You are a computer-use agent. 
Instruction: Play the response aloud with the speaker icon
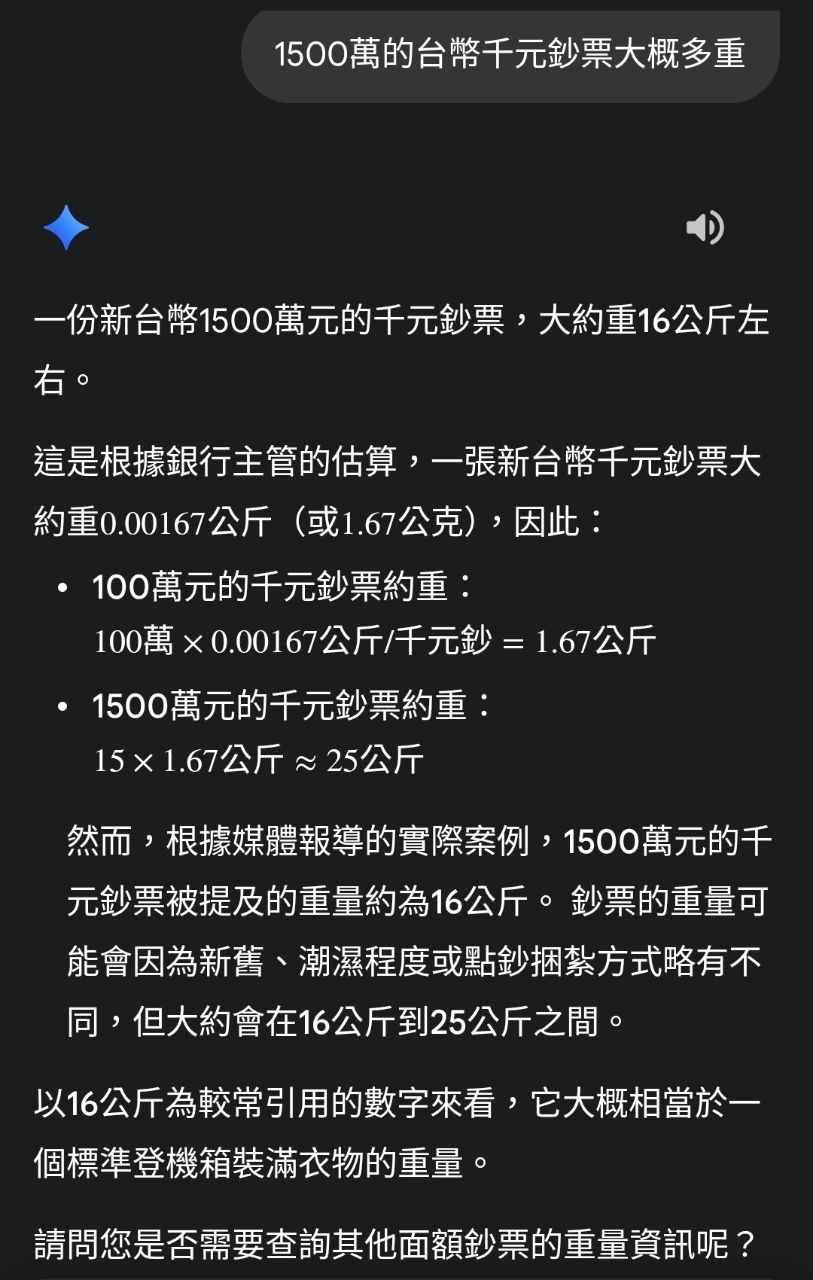pyautogui.click(x=704, y=228)
